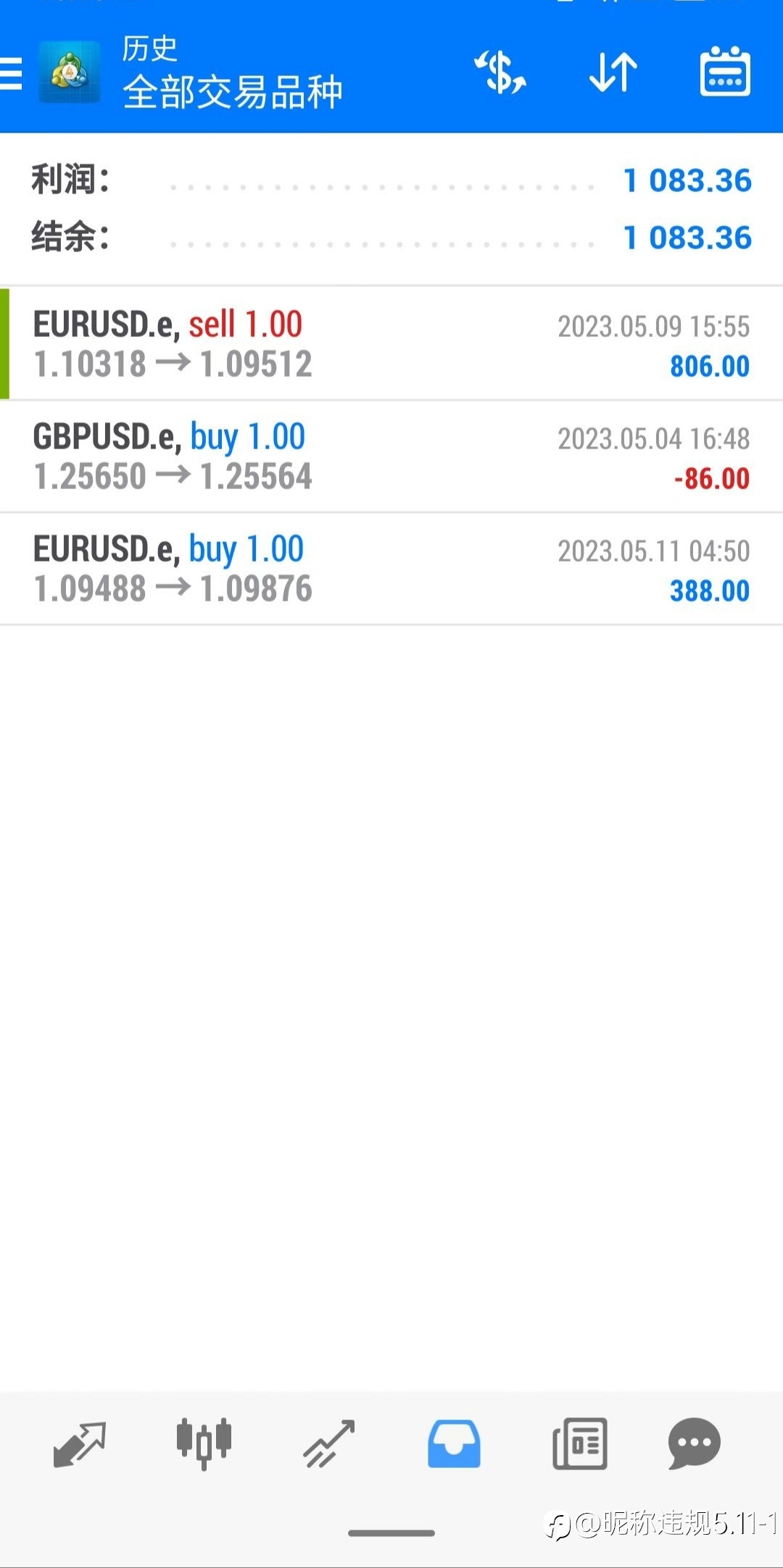Switch to the candlestick Chart tab

[204, 1443]
